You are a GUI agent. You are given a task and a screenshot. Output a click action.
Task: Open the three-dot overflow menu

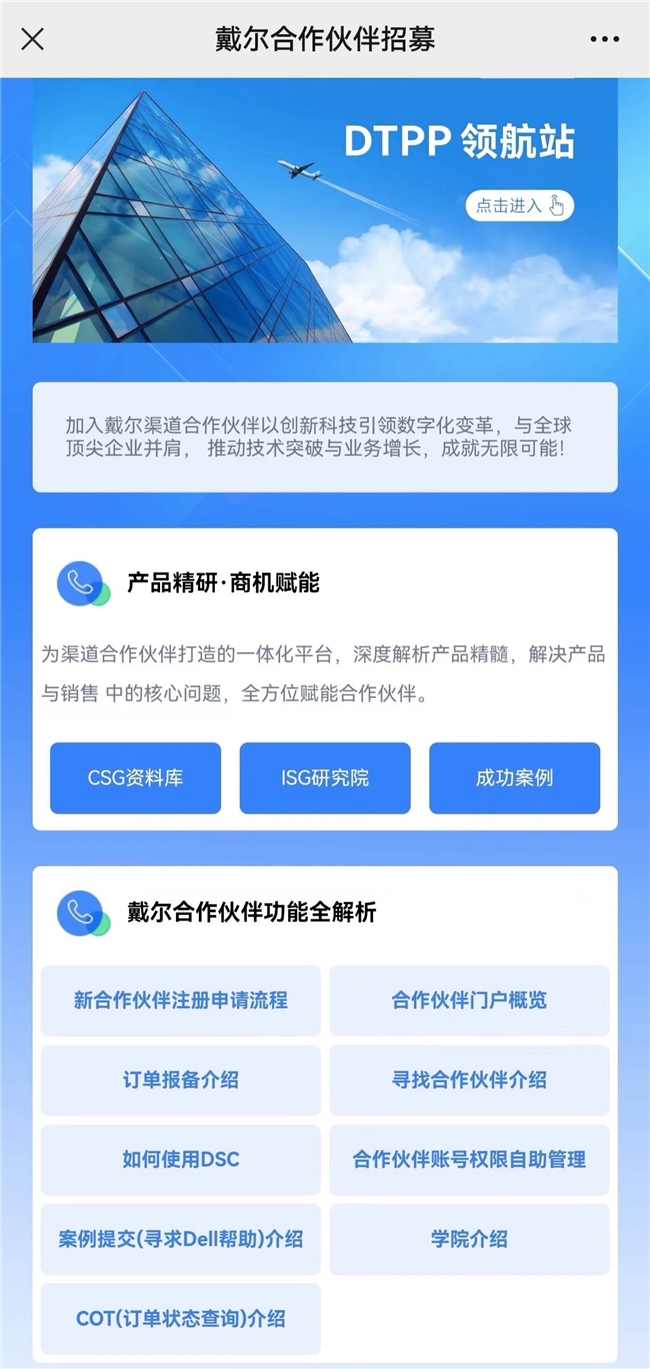(x=604, y=40)
